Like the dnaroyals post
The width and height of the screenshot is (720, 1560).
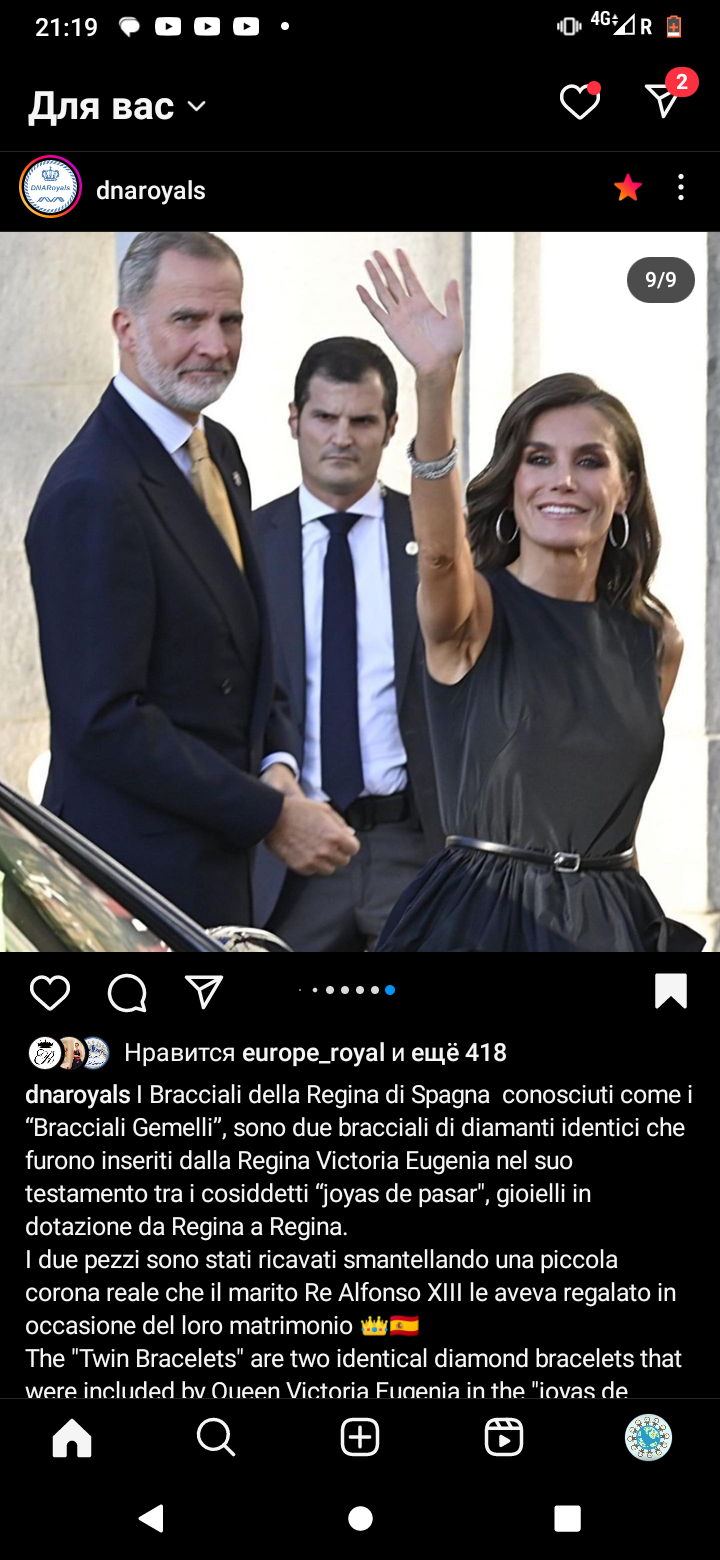pyautogui.click(x=50, y=992)
